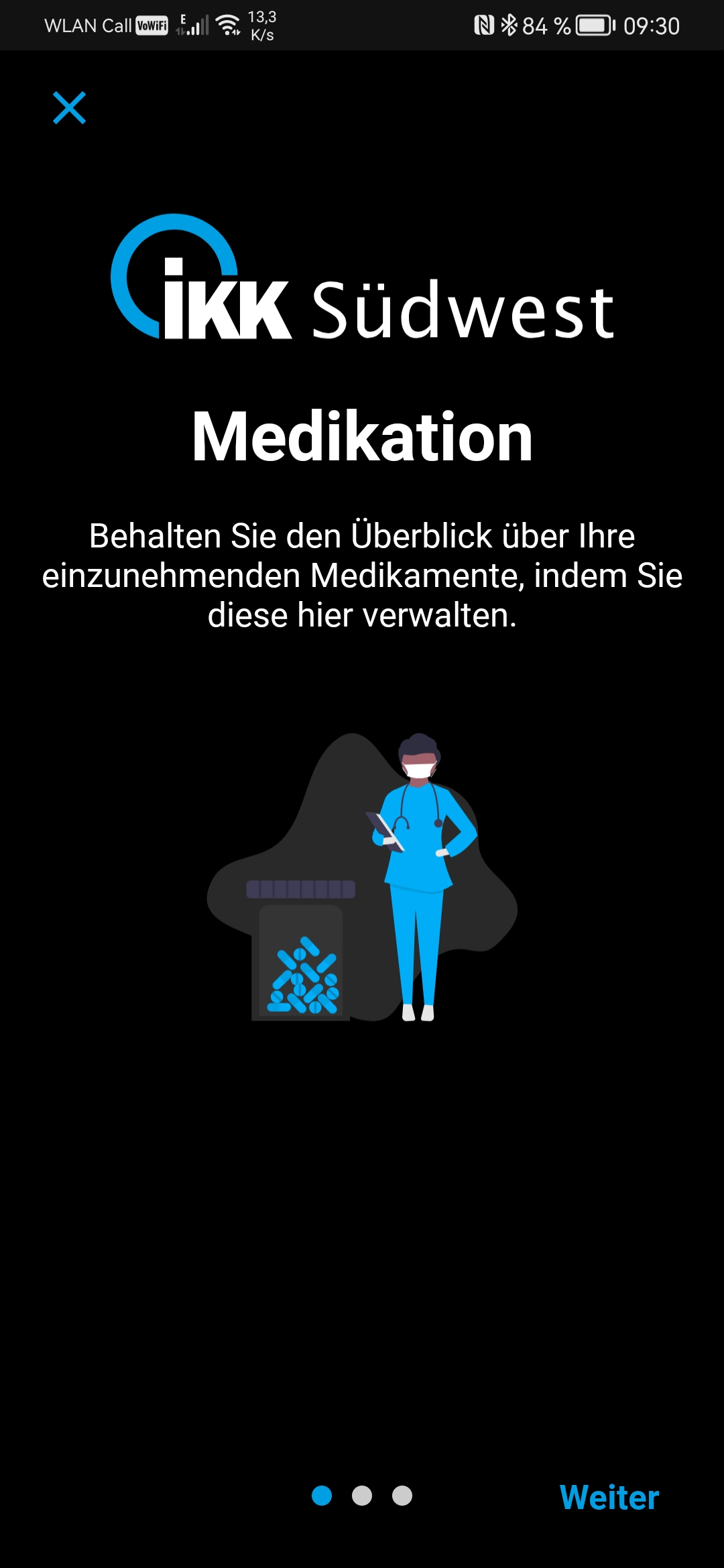Close the Medikation intro with X

point(70,108)
